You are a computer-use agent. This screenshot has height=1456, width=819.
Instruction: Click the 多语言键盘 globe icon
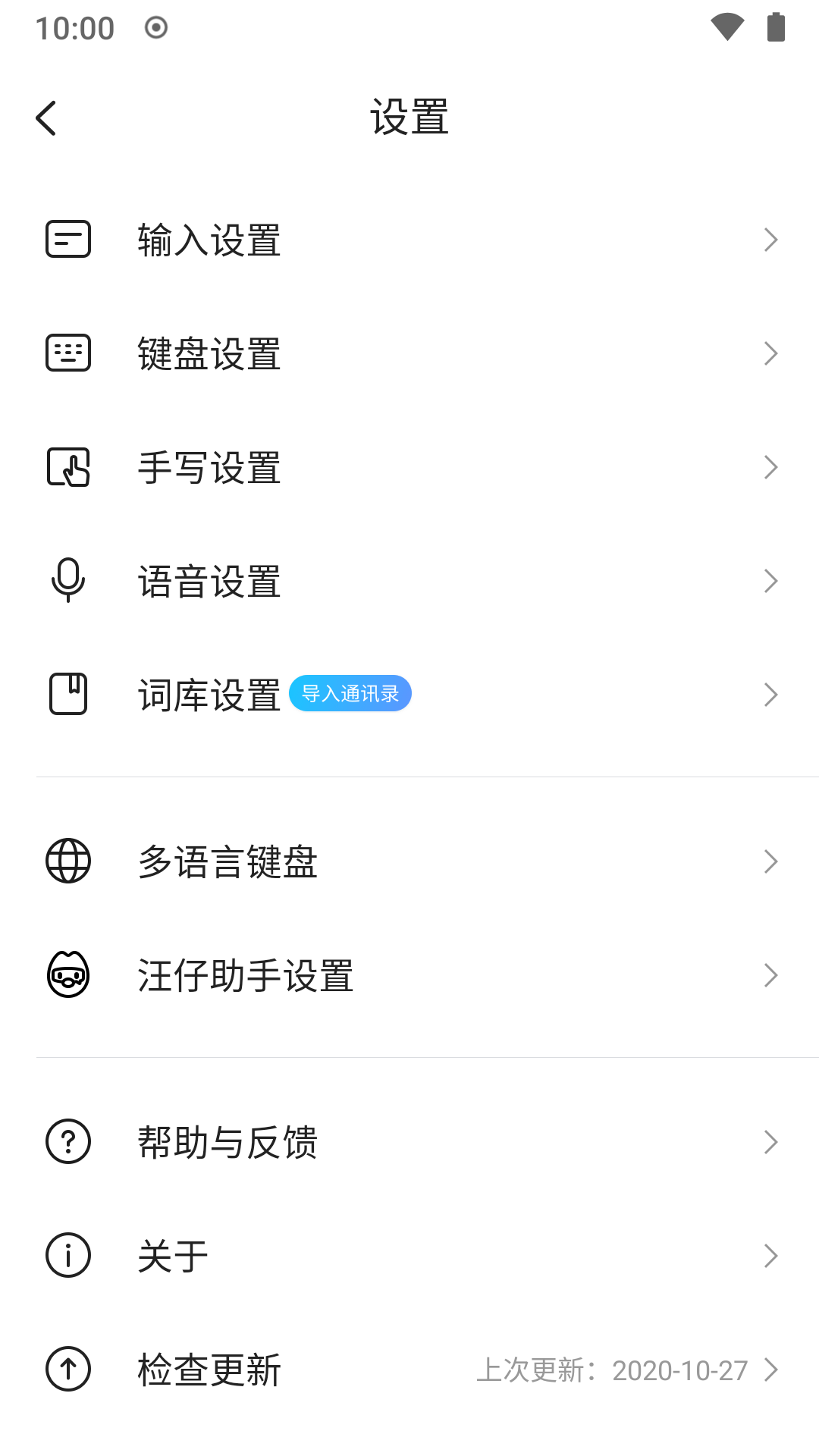pyautogui.click(x=67, y=861)
